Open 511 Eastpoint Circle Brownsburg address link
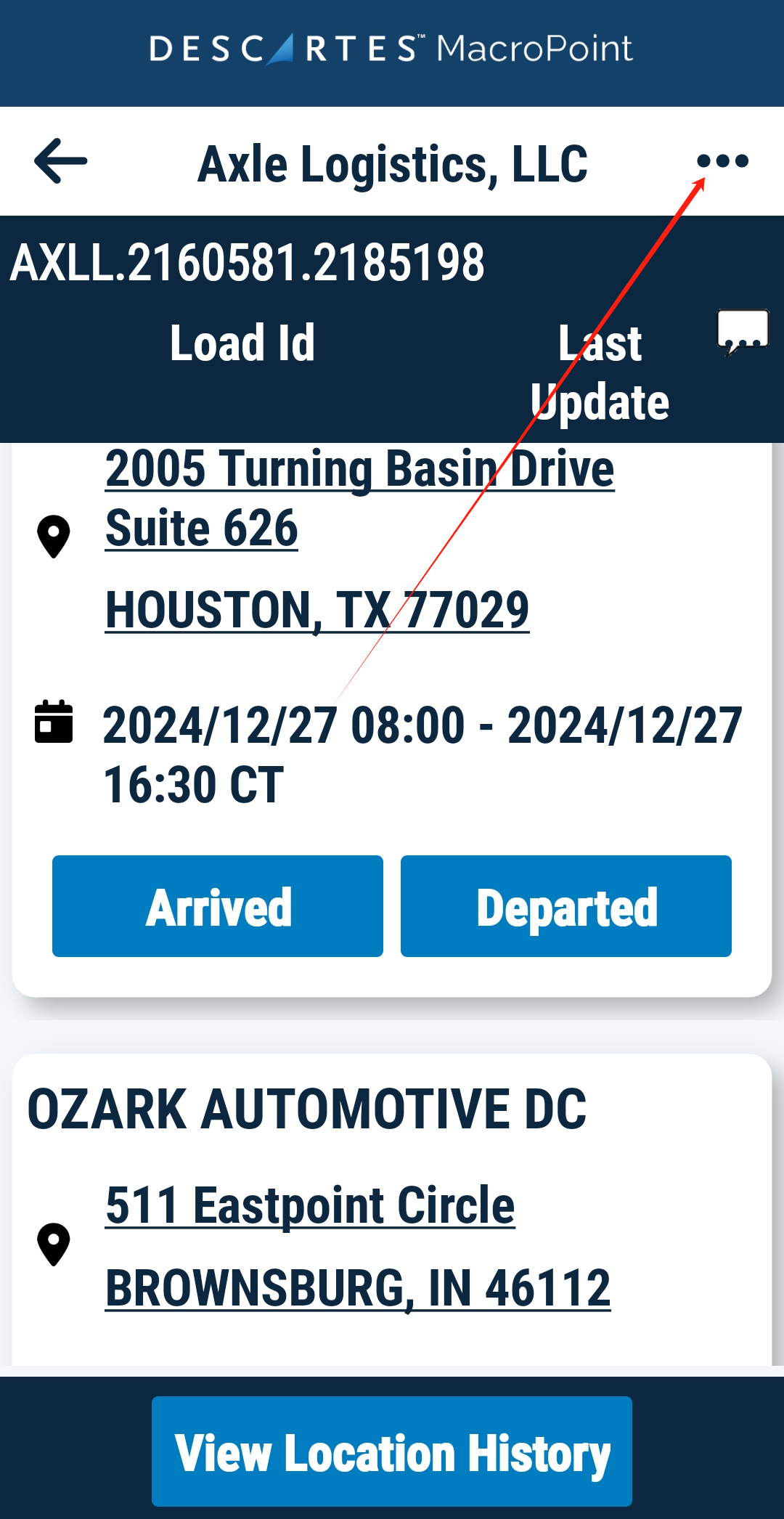Image resolution: width=784 pixels, height=1519 pixels. point(310,1205)
